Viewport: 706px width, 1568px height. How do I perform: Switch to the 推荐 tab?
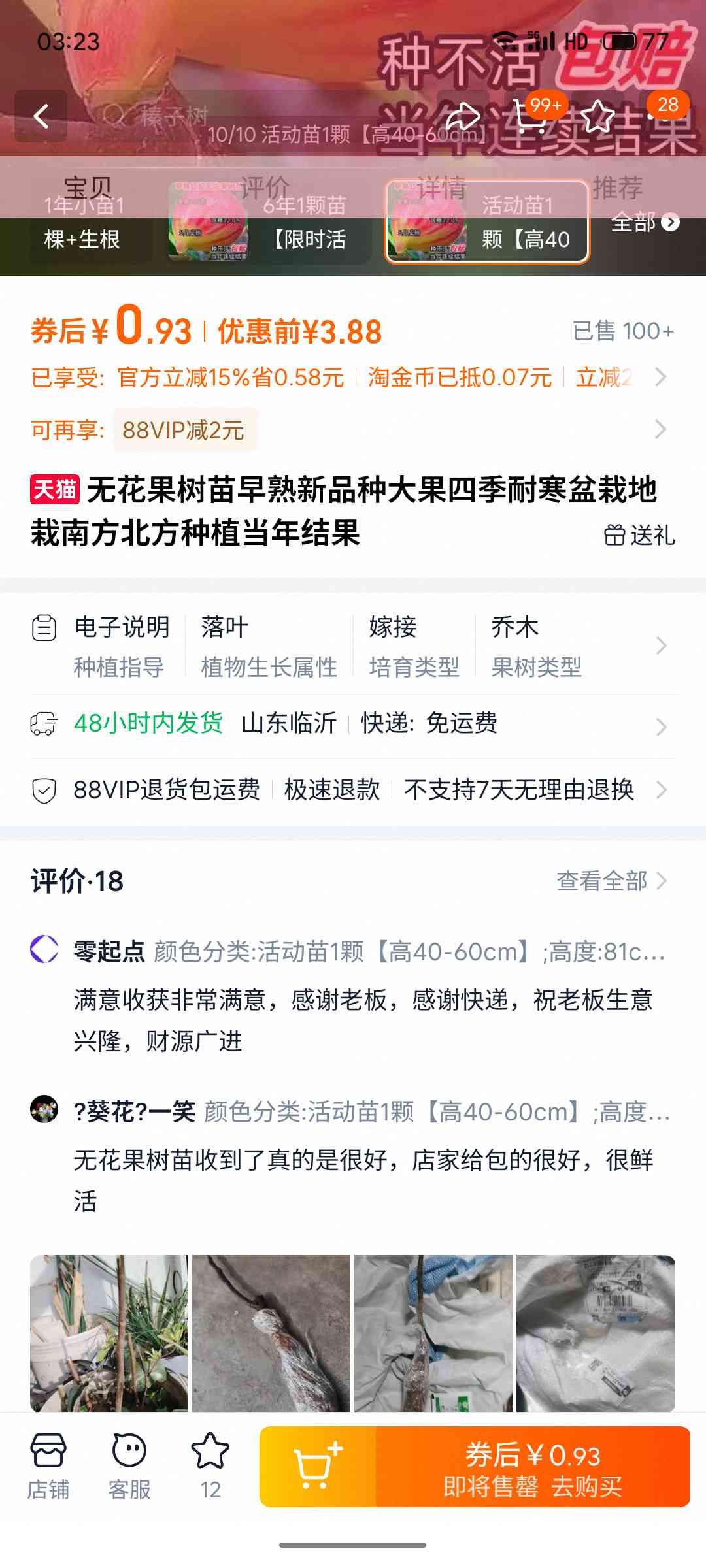point(617,188)
